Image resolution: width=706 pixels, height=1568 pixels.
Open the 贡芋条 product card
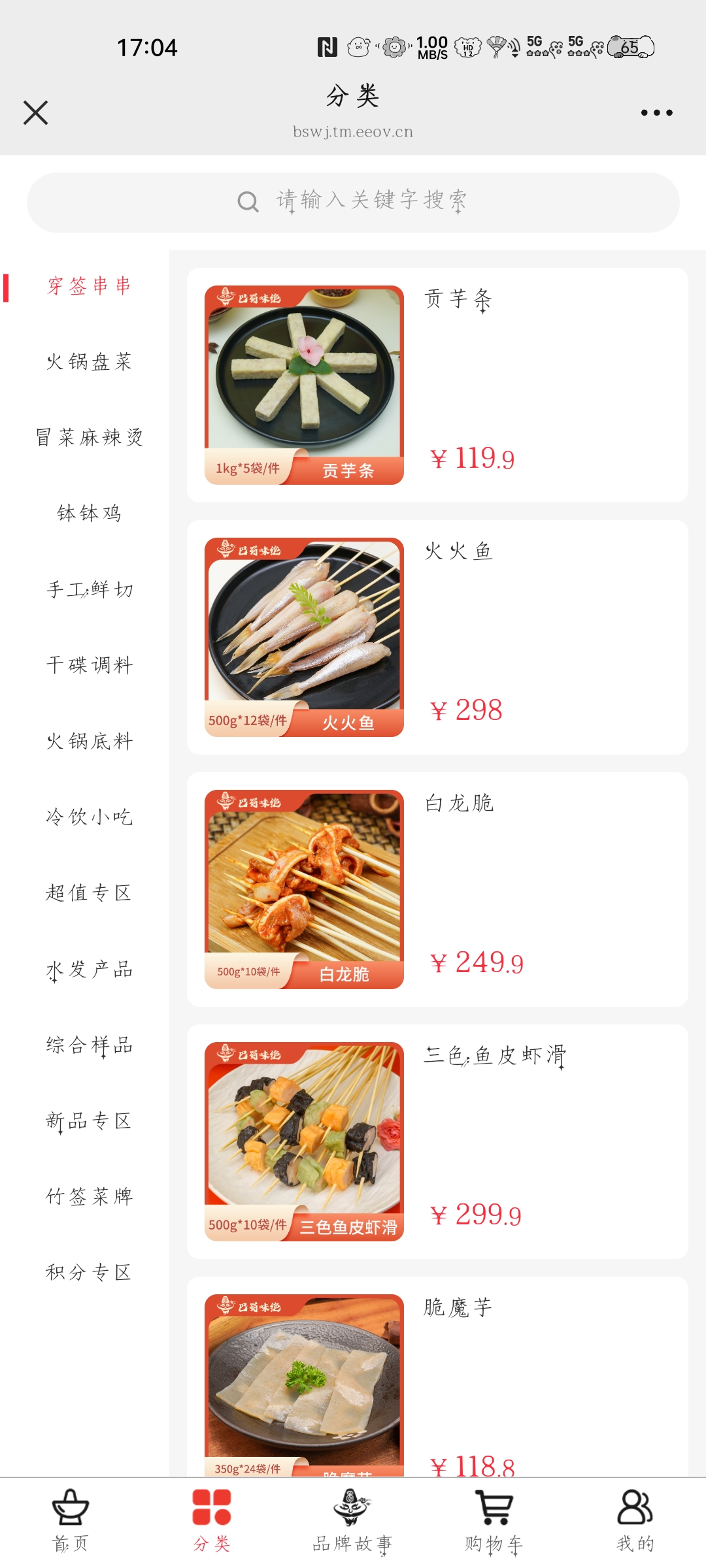click(x=437, y=385)
